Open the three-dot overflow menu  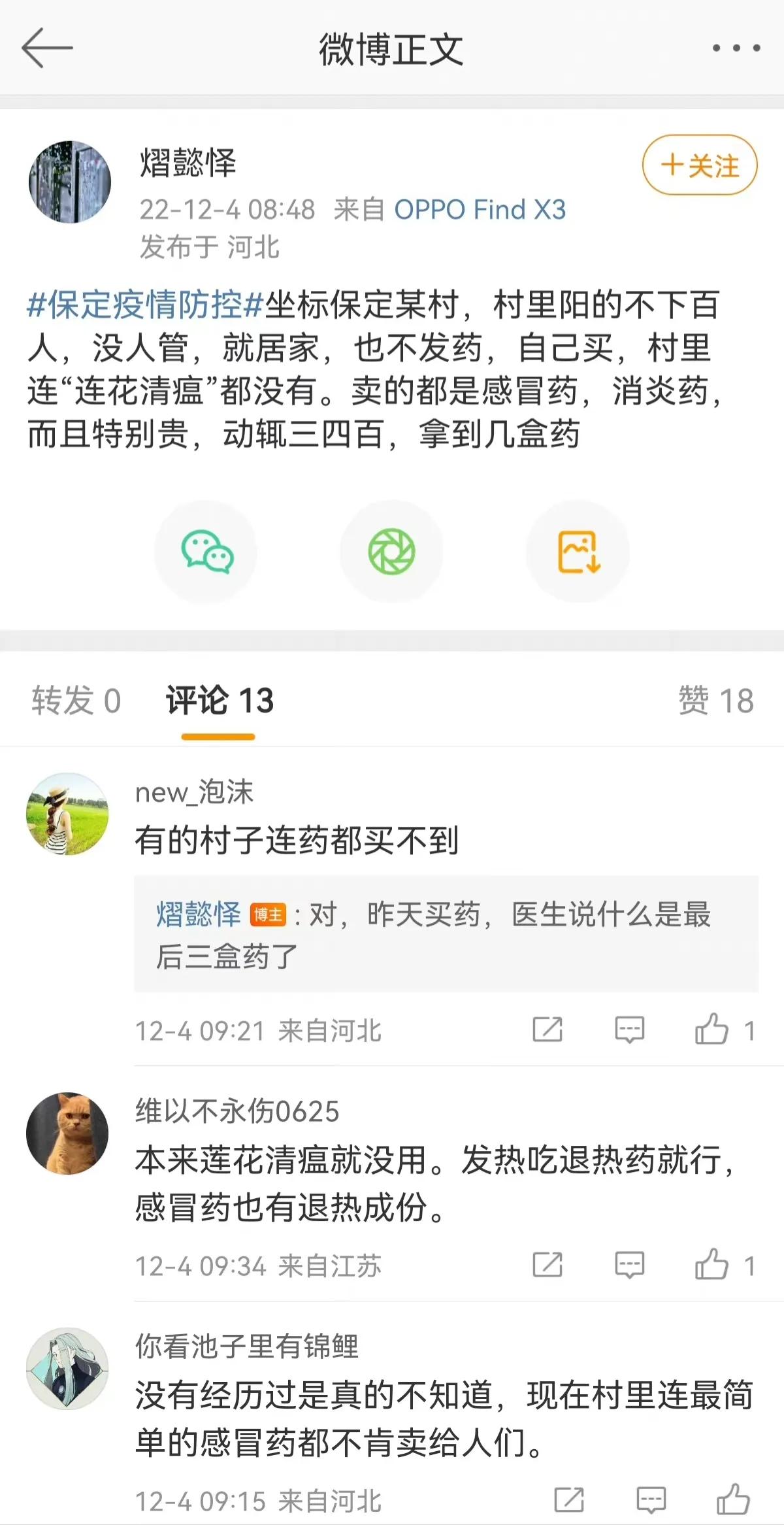coord(736,48)
